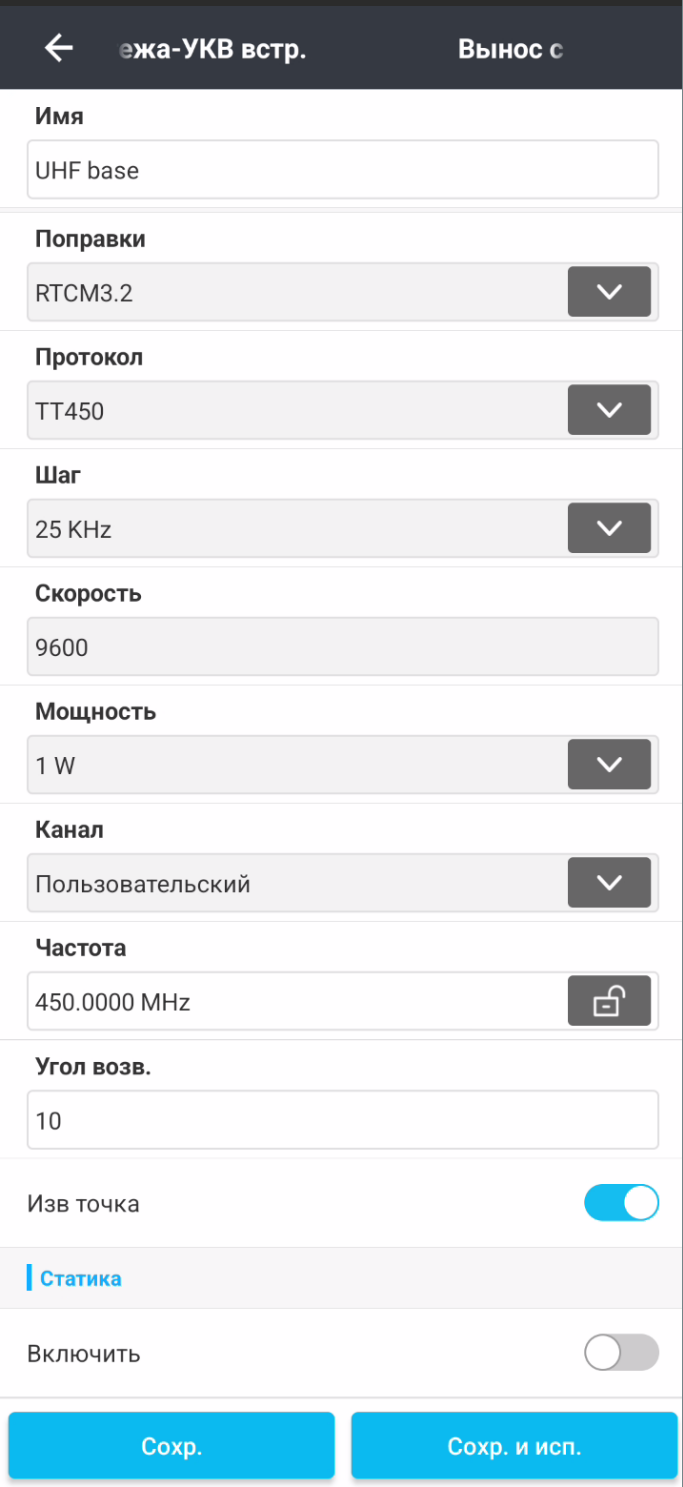Enable the Включить toggle under Статика
Viewport: 683px width, 1487px height.
[621, 1353]
